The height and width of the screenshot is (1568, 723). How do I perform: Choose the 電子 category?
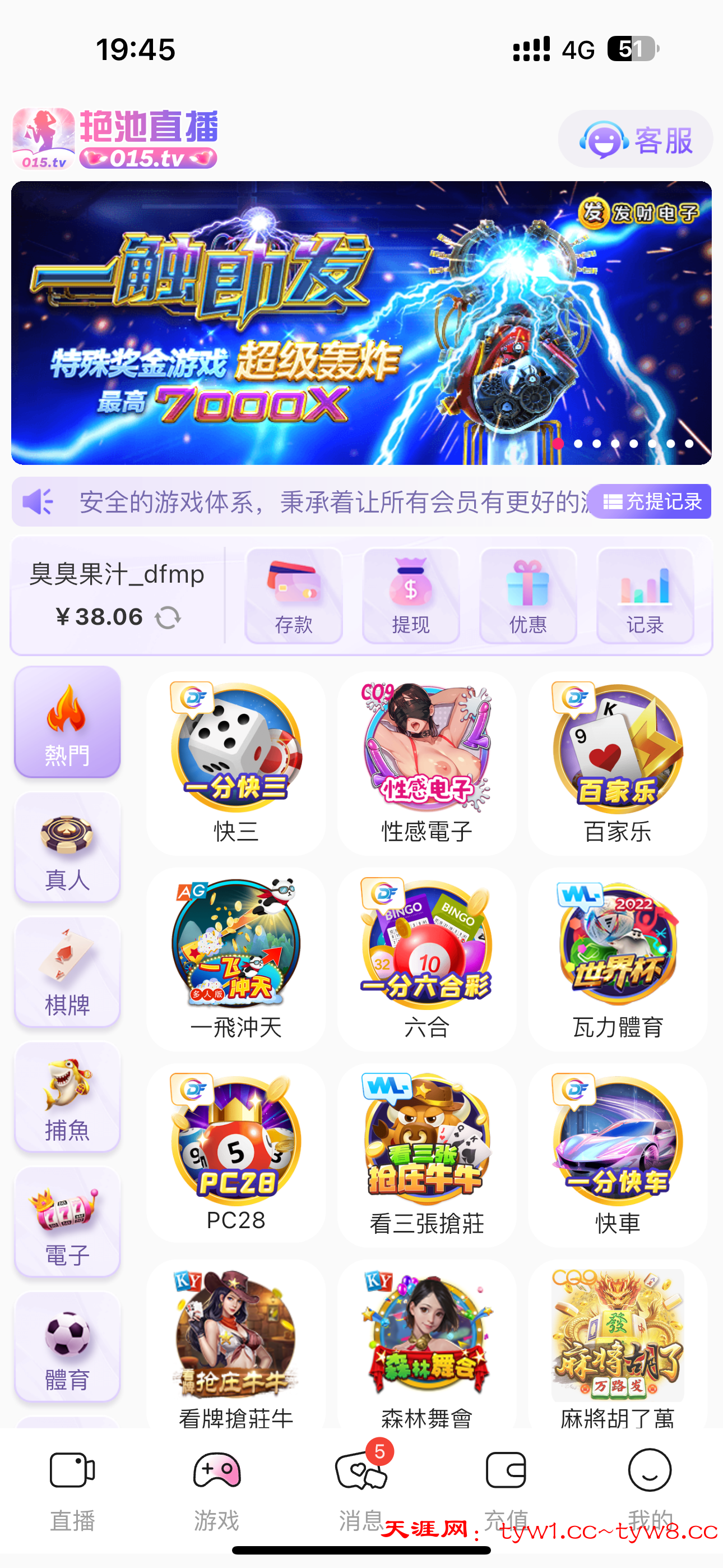click(67, 1222)
